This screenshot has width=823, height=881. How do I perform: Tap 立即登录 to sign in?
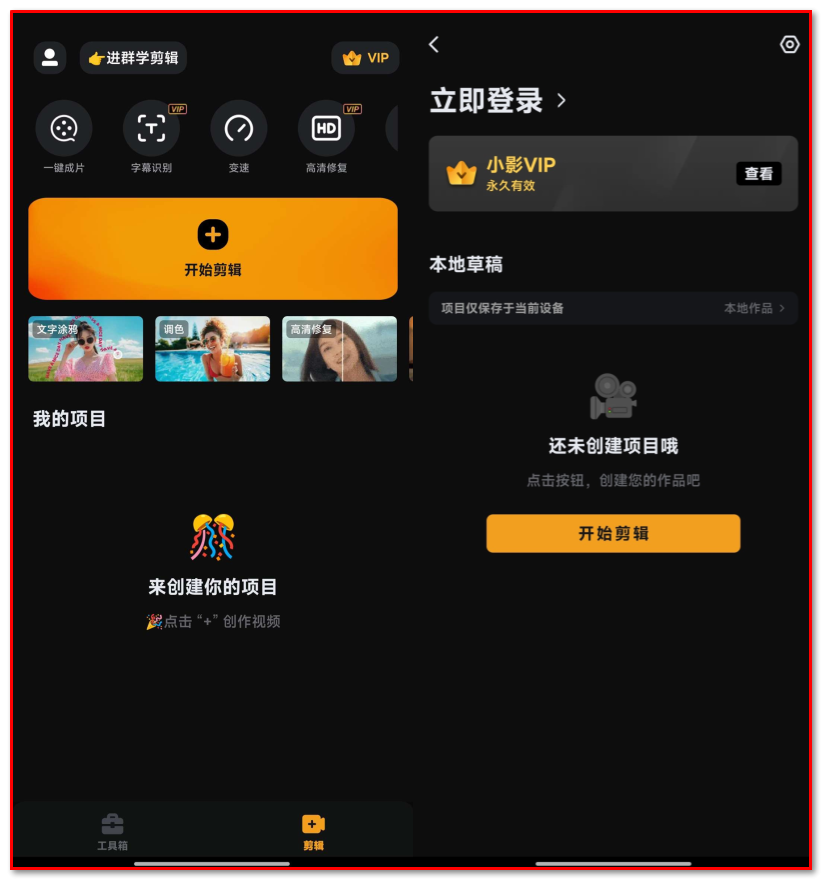(x=497, y=100)
